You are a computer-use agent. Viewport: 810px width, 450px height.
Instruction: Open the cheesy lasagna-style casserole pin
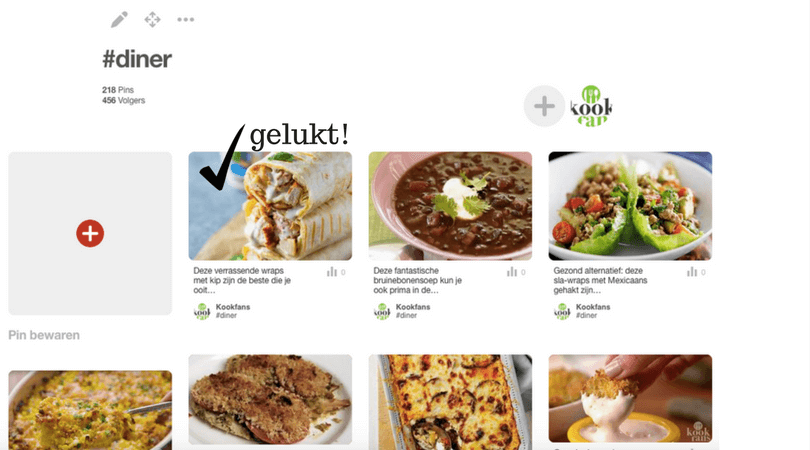450,400
